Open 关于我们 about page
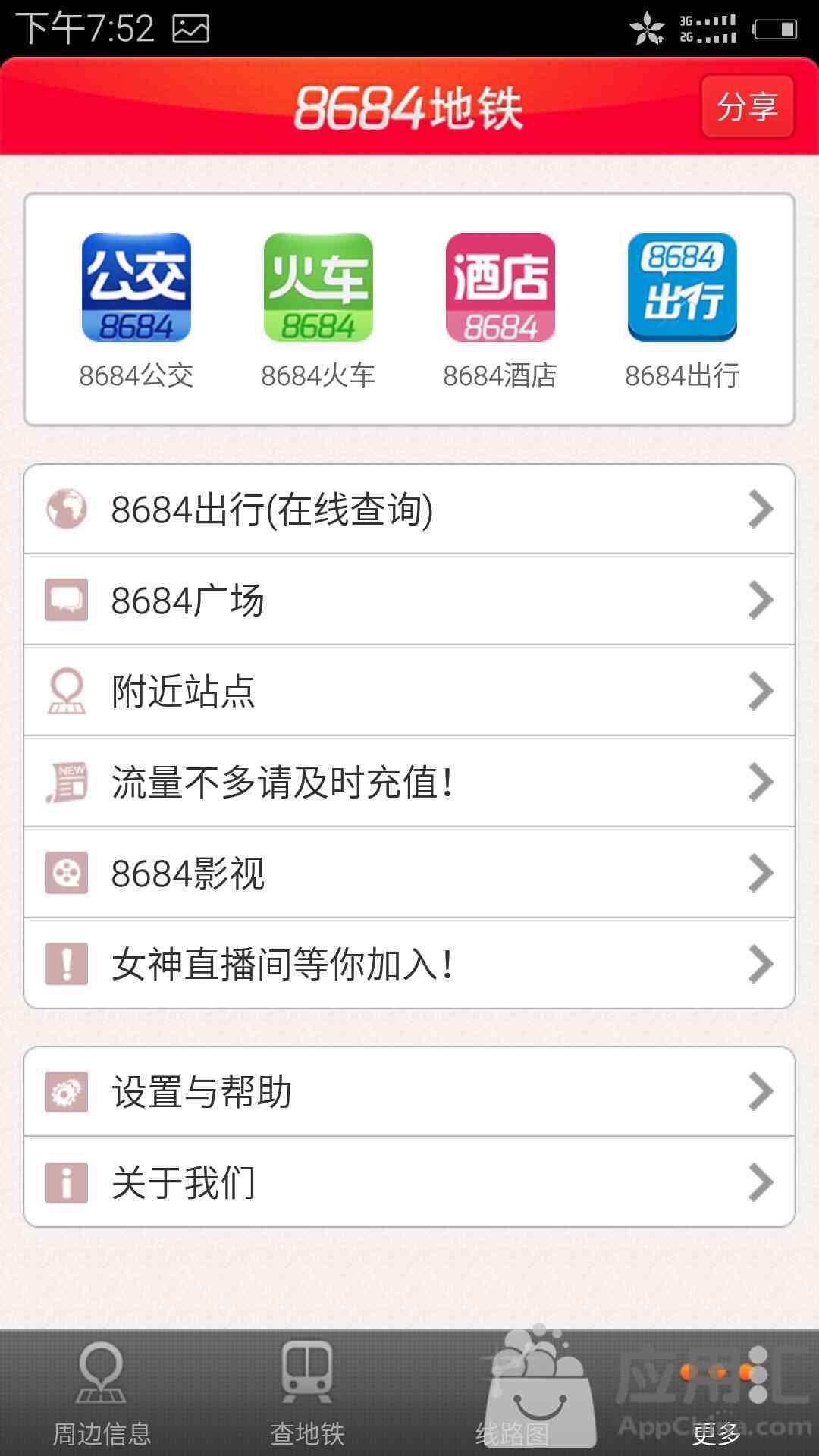This screenshot has height=1456, width=819. [x=409, y=1182]
